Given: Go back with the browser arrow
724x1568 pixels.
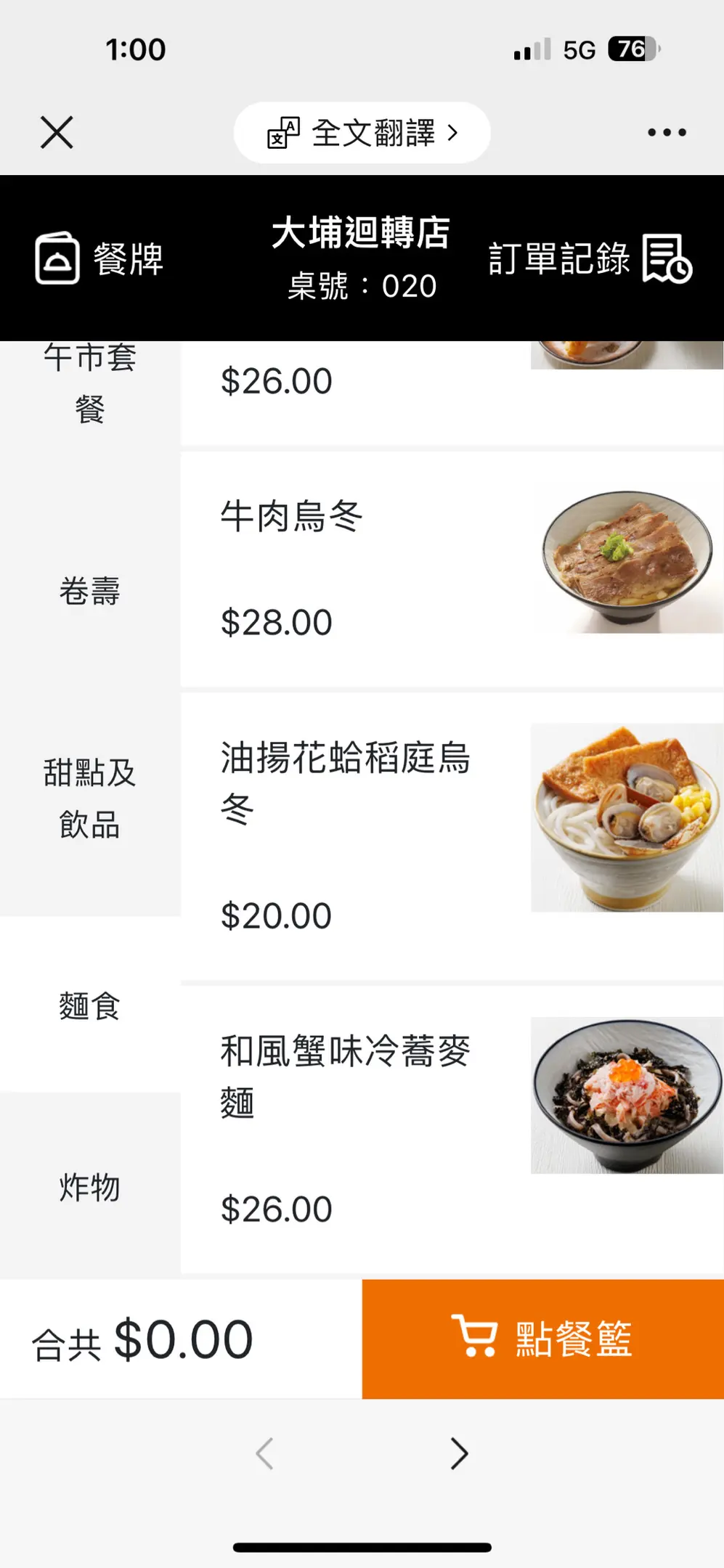Looking at the screenshot, I should tap(265, 1453).
